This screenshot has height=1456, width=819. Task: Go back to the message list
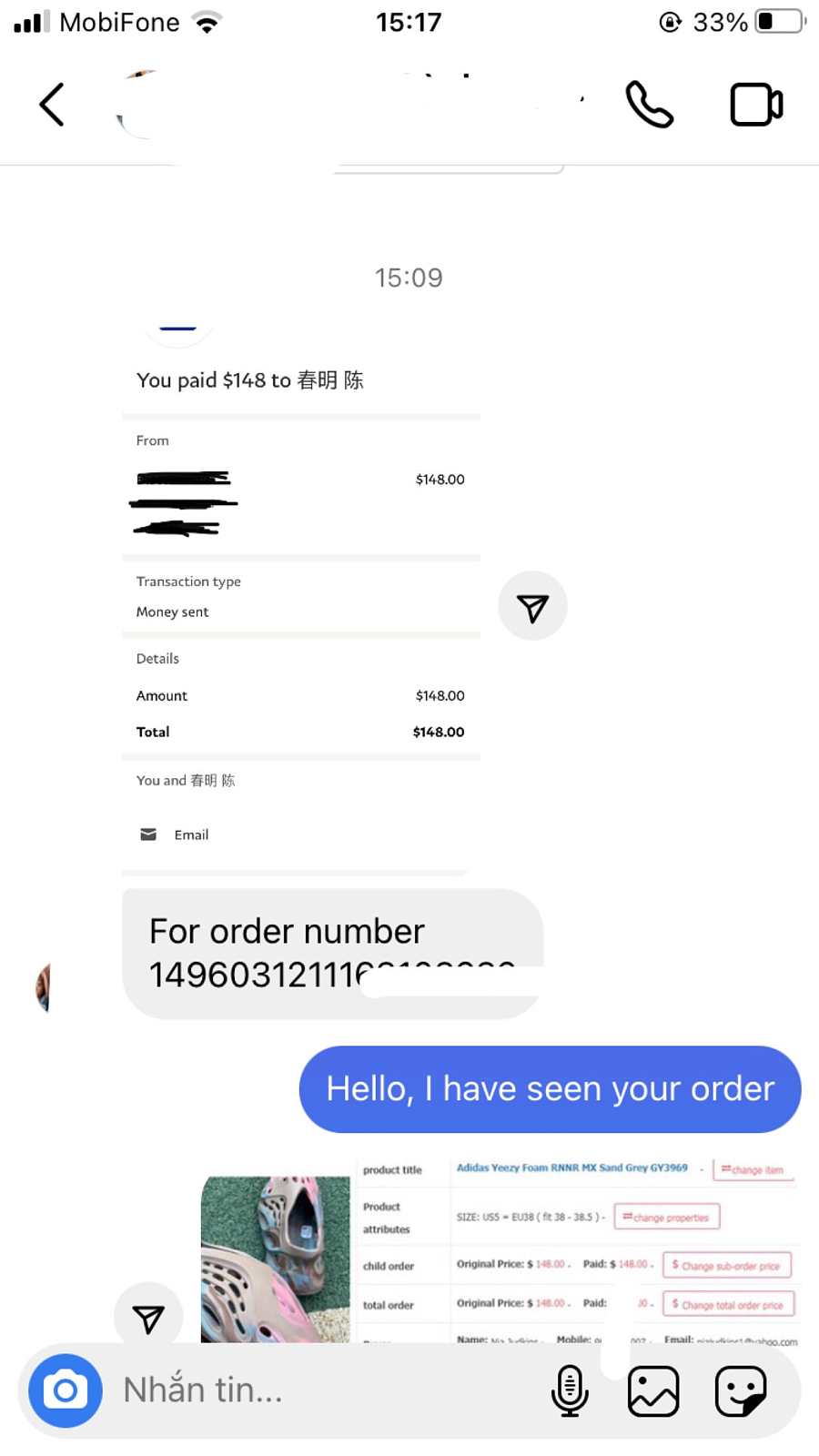[52, 105]
